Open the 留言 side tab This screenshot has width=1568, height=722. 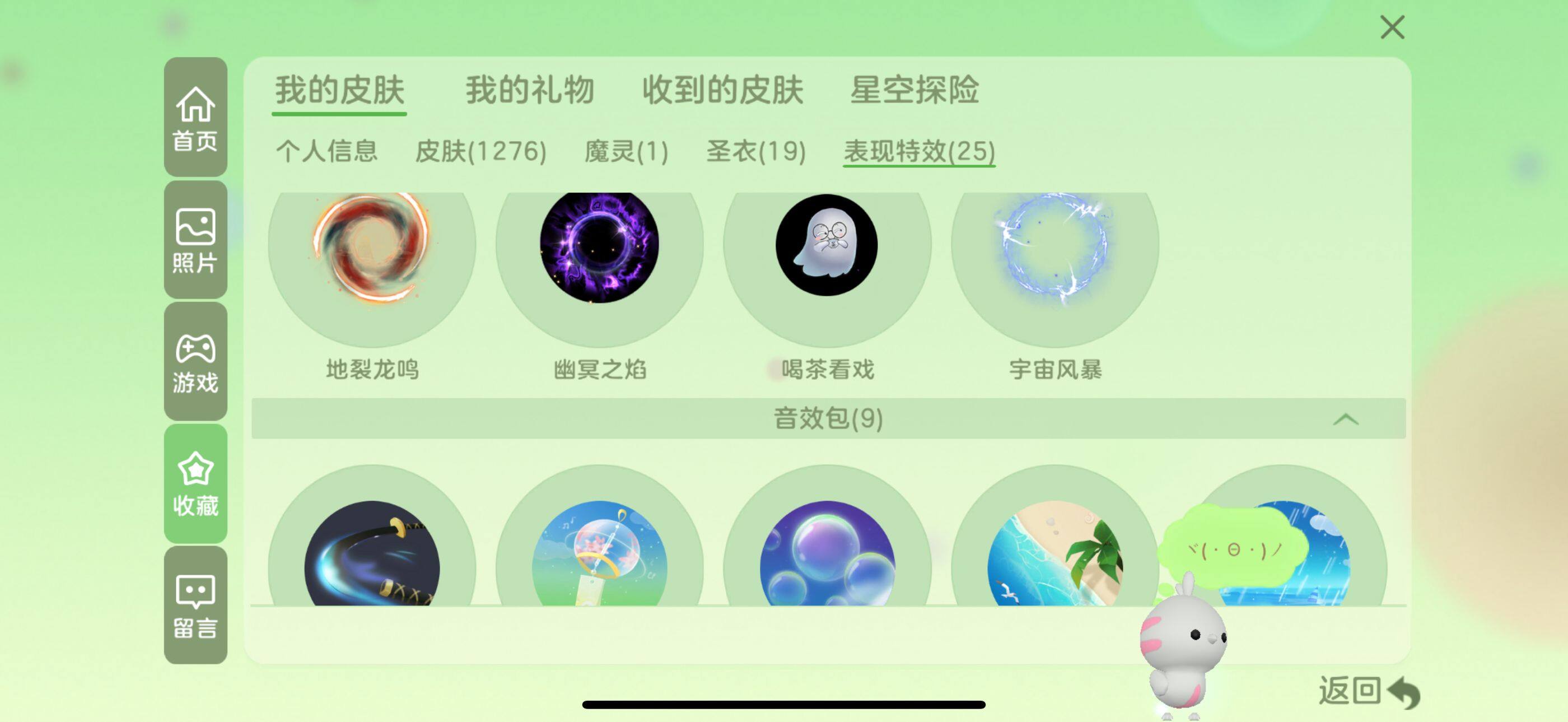(195, 605)
